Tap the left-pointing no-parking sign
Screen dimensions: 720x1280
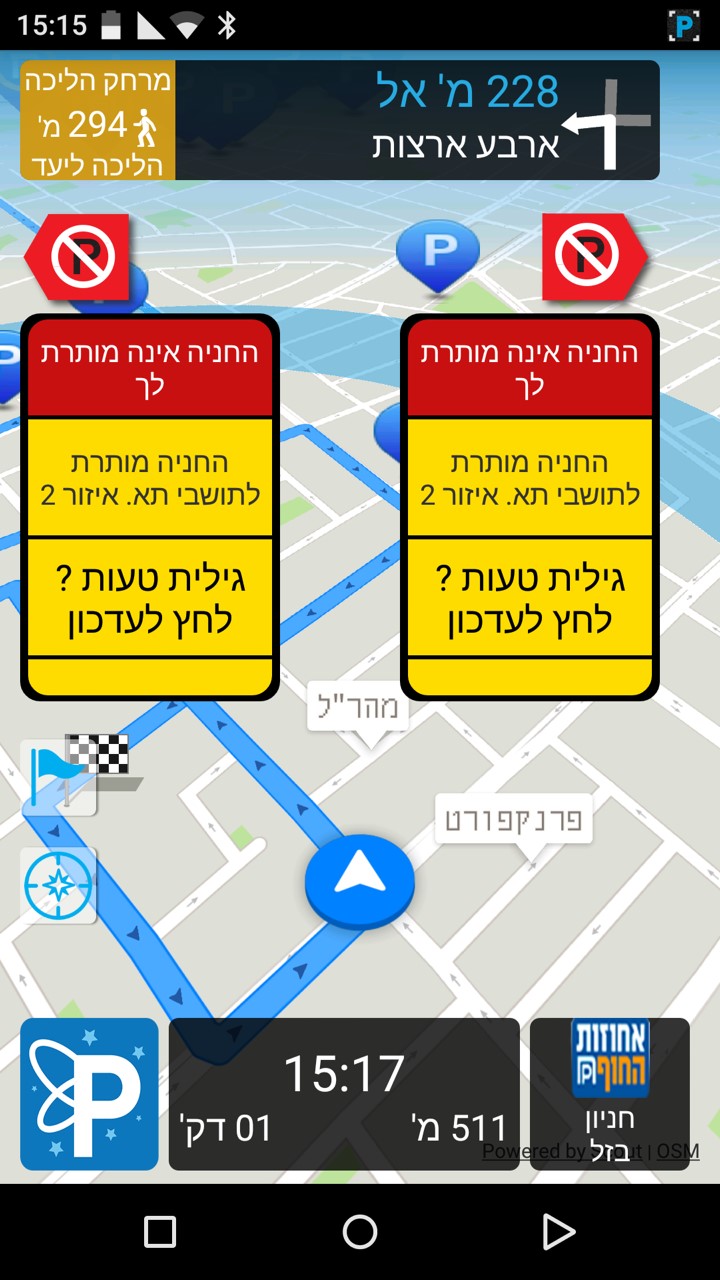78,257
